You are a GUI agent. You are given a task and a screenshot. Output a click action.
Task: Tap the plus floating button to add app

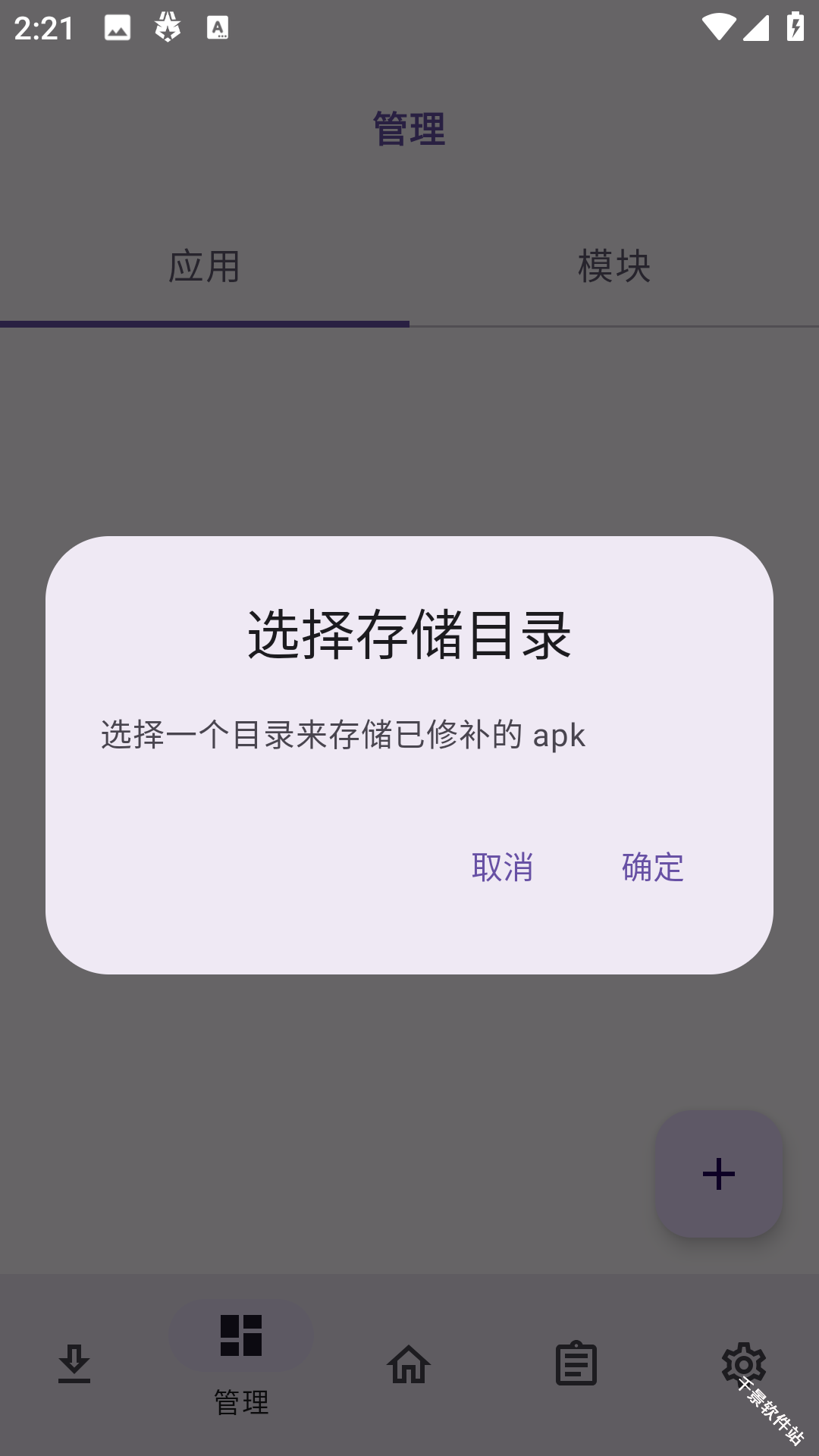[x=719, y=1174]
